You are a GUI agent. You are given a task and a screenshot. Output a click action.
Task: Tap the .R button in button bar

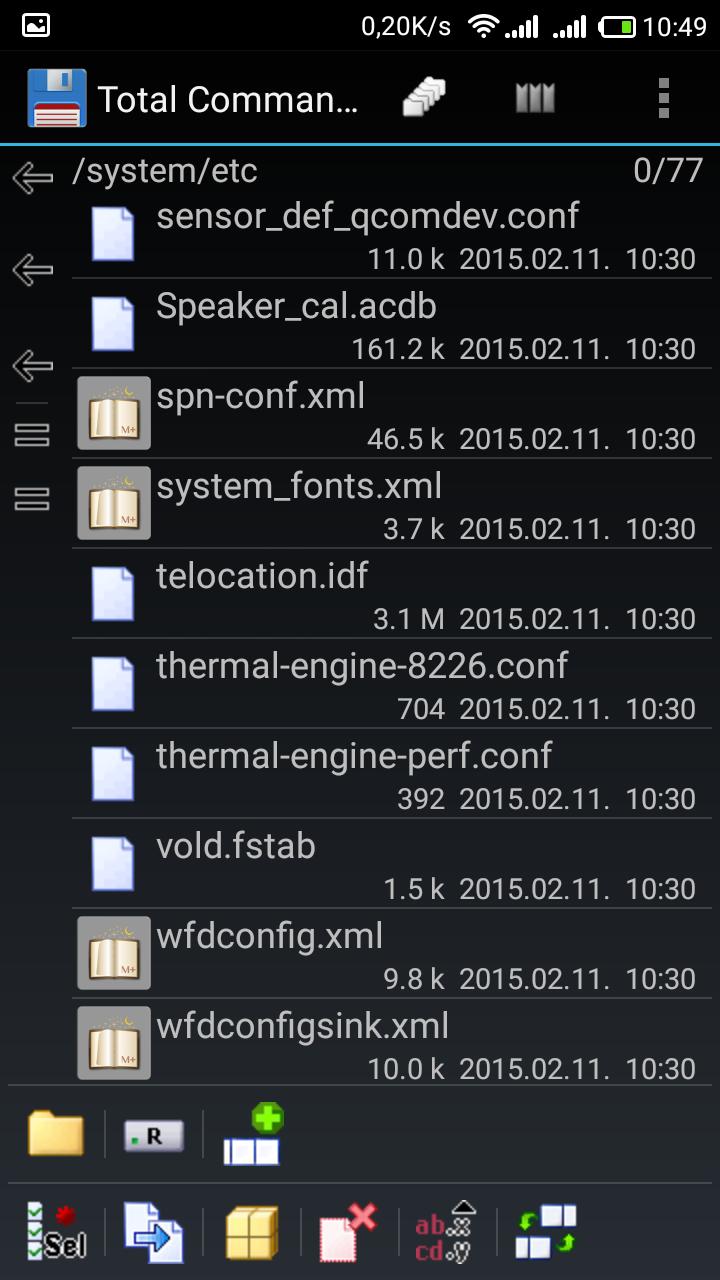click(x=154, y=1135)
